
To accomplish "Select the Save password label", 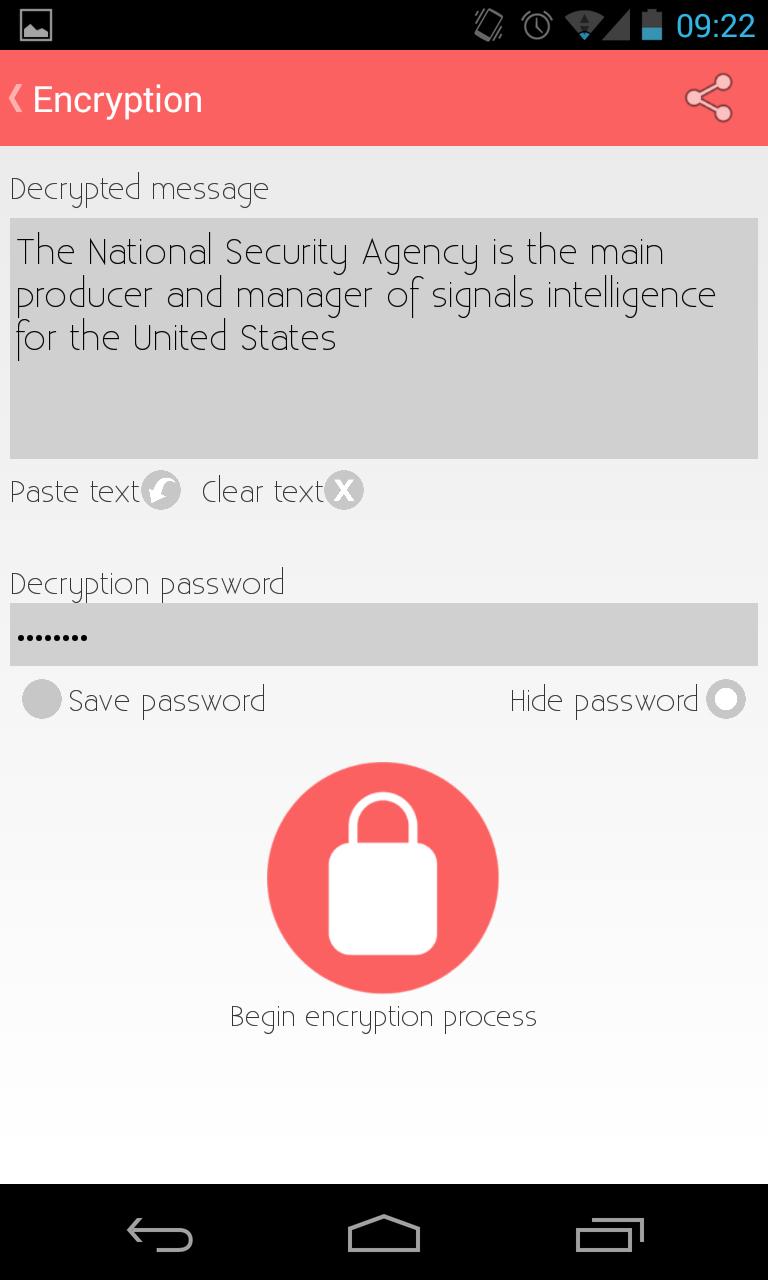I will point(165,700).
